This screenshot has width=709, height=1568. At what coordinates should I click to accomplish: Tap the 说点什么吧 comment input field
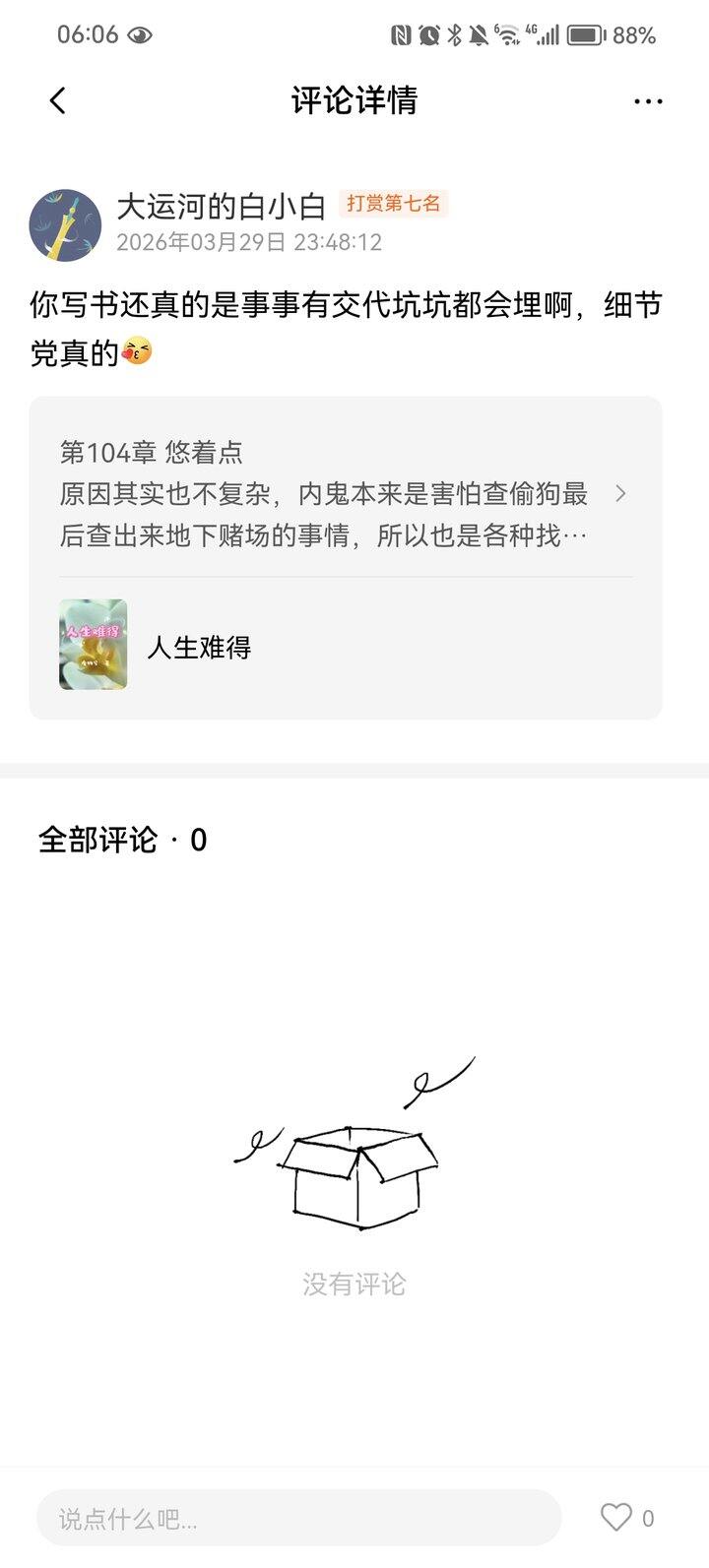point(295,1517)
